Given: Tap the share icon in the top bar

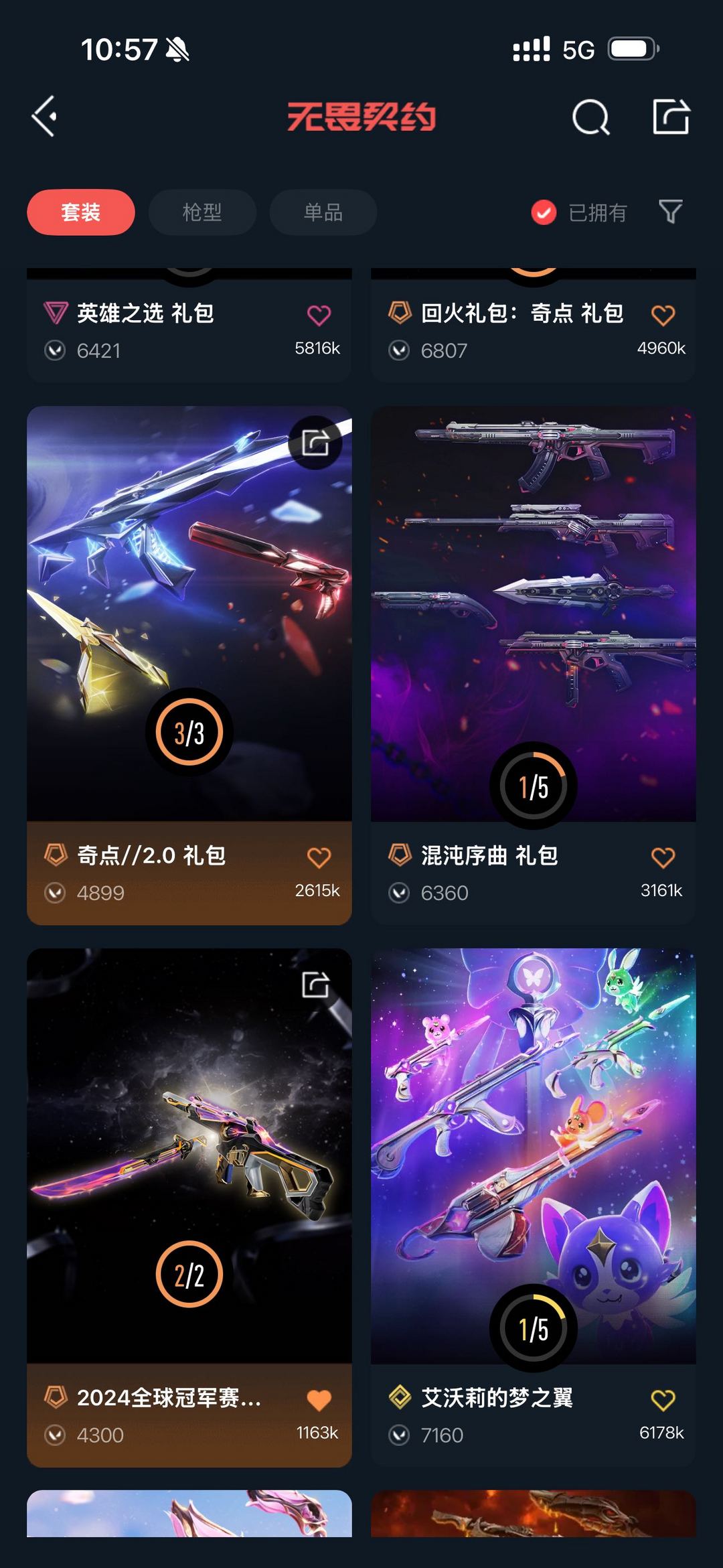Looking at the screenshot, I should point(671,117).
